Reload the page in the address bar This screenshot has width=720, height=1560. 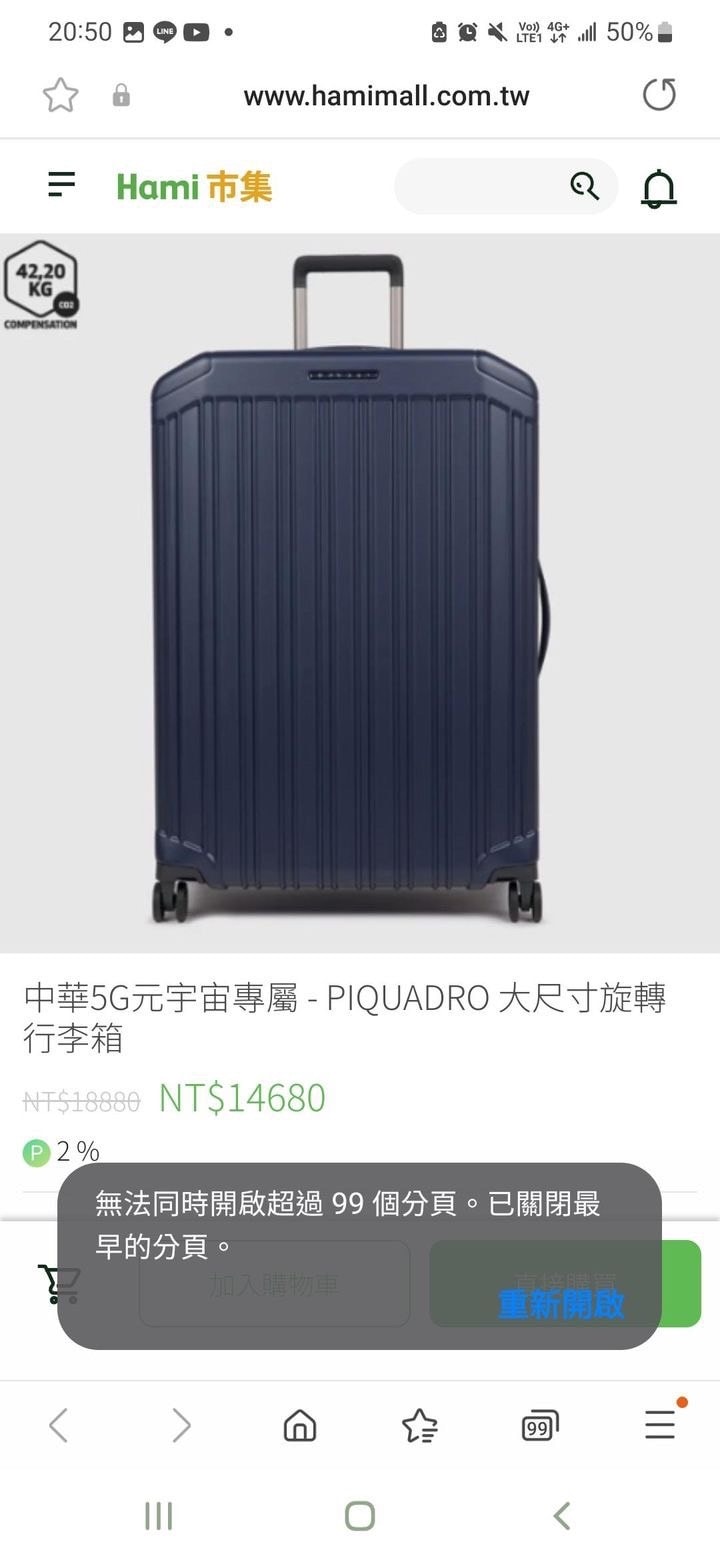coord(659,95)
